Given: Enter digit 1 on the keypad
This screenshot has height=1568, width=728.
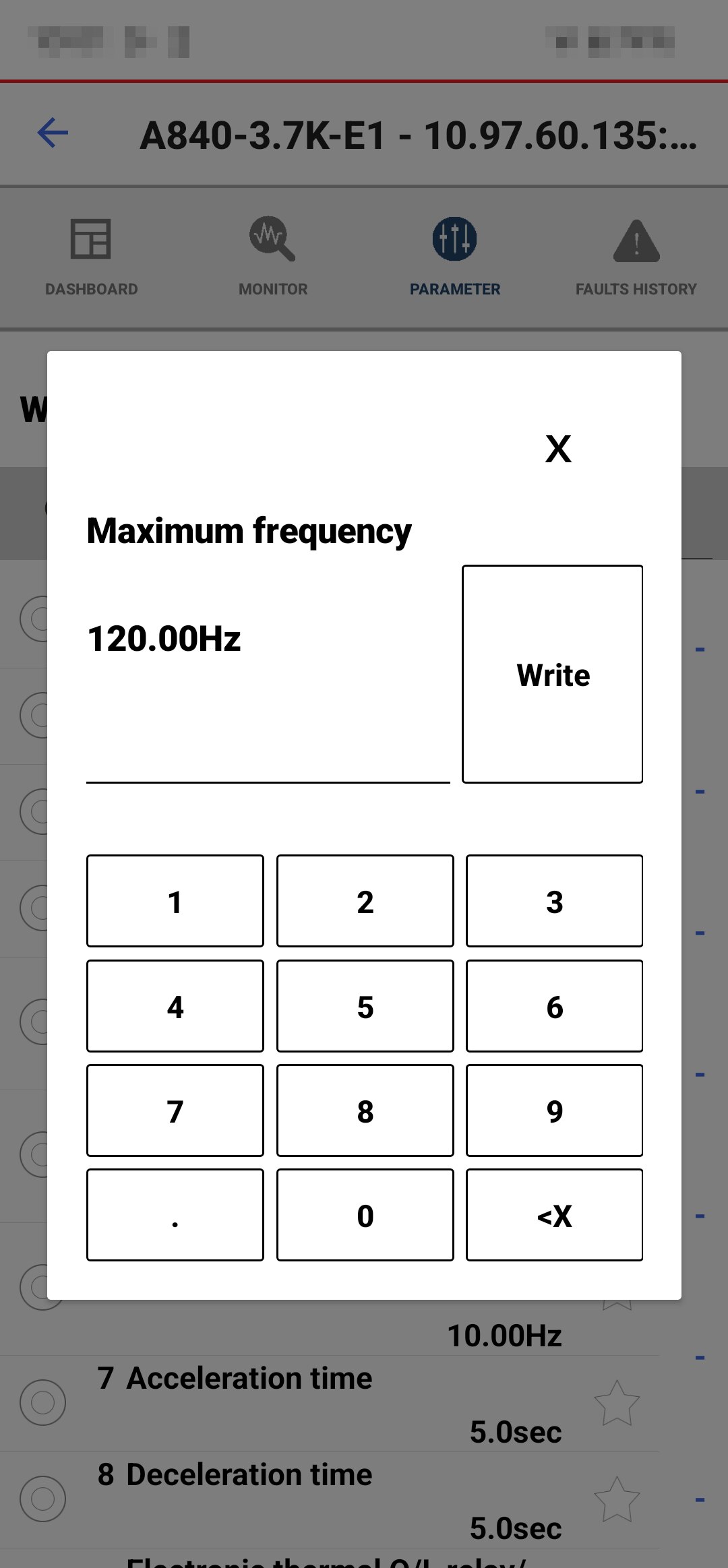Looking at the screenshot, I should (x=175, y=901).
